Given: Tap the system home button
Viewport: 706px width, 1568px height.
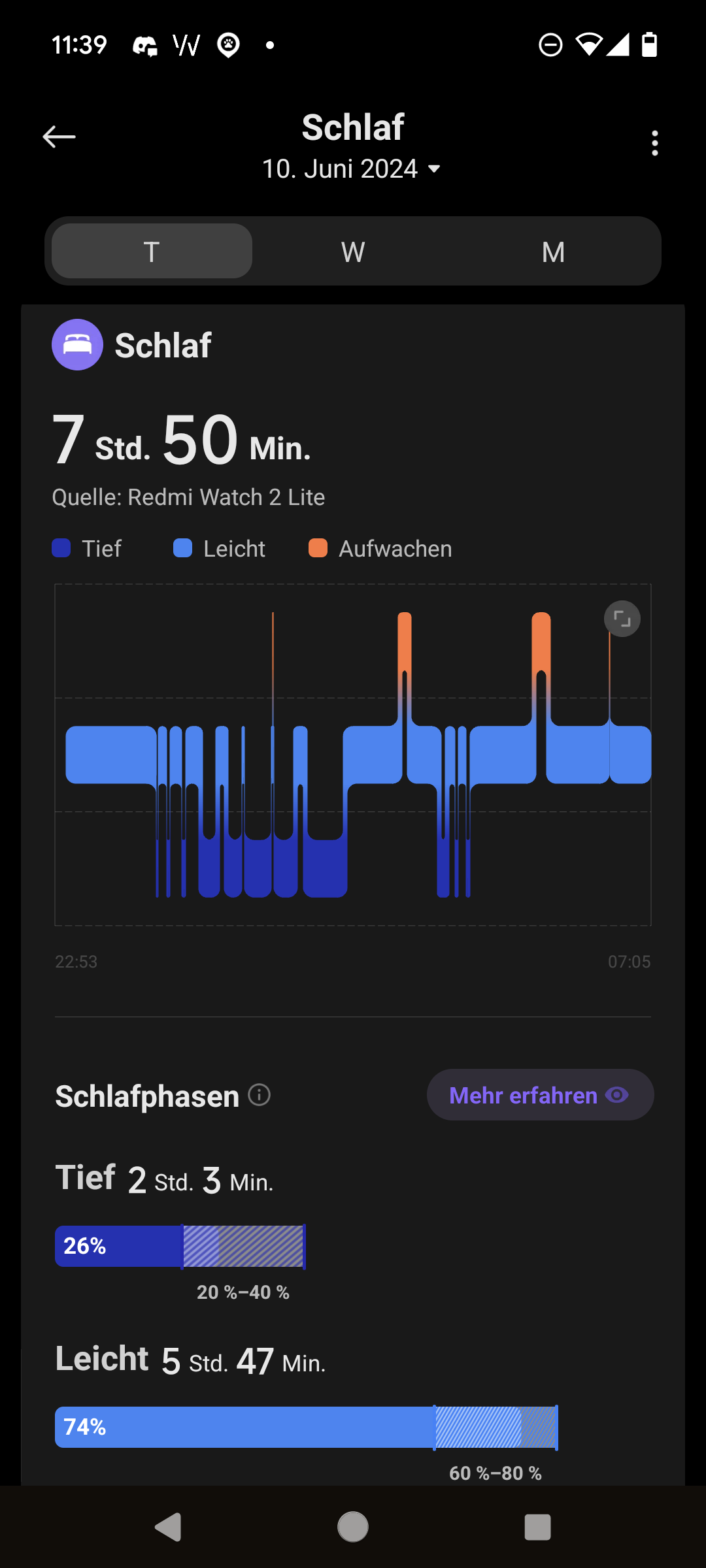Looking at the screenshot, I should tap(353, 1527).
